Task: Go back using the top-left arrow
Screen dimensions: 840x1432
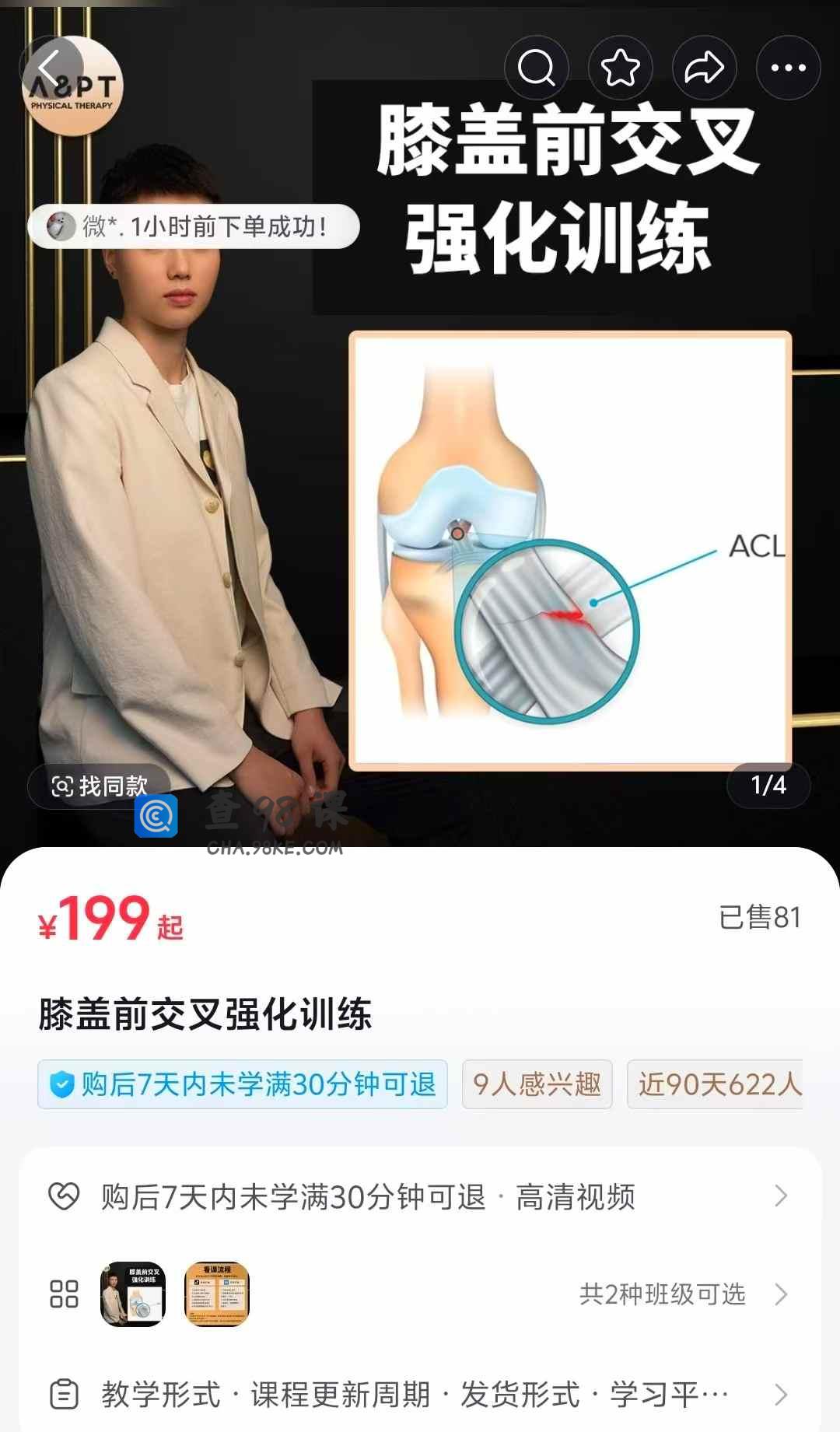Action: click(x=51, y=68)
